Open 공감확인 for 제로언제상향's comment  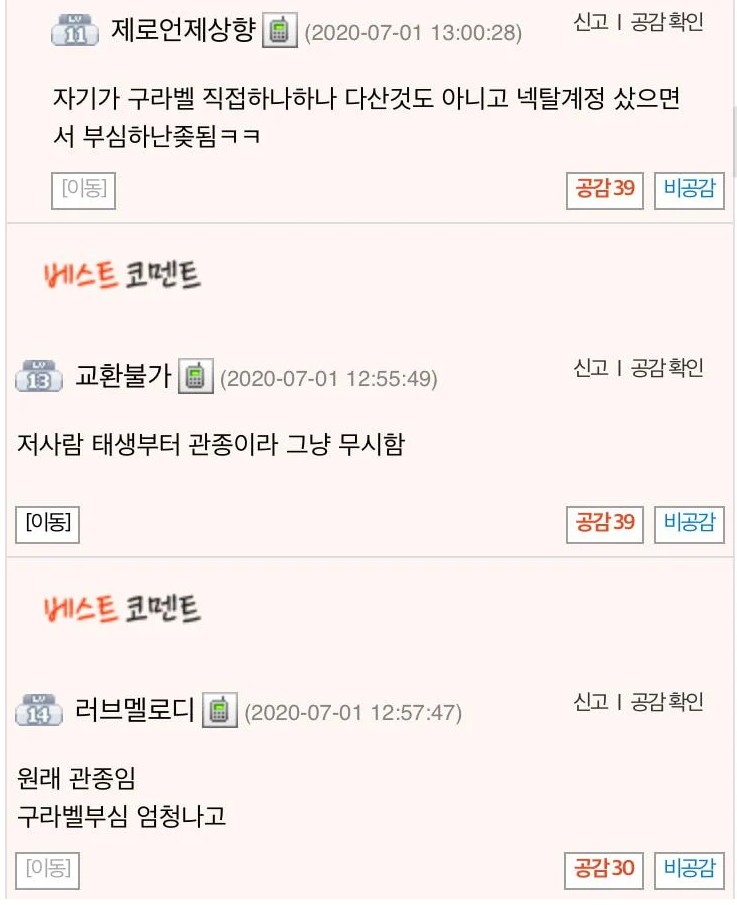(667, 23)
